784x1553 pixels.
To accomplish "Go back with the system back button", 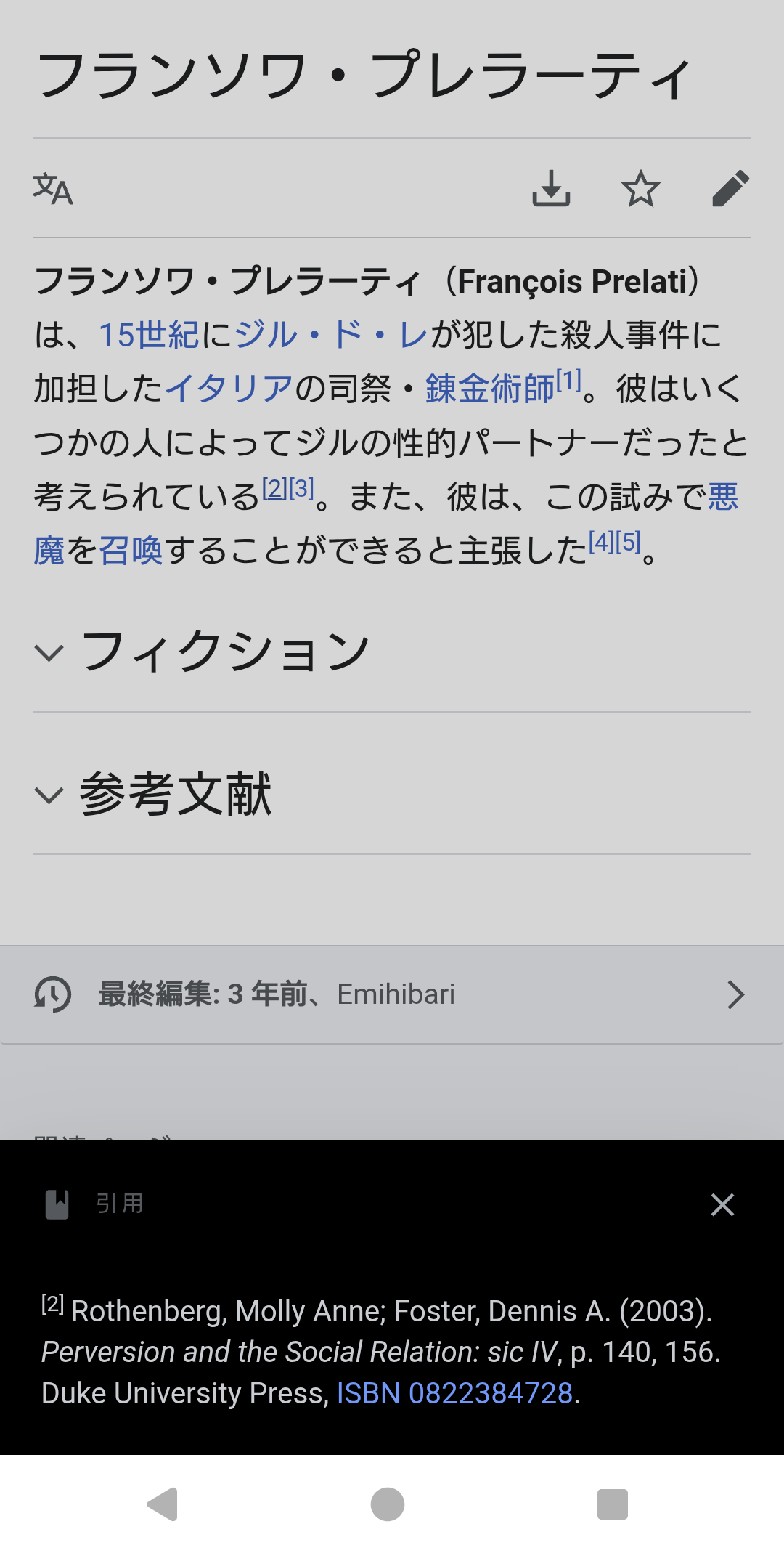I will point(163,1504).
